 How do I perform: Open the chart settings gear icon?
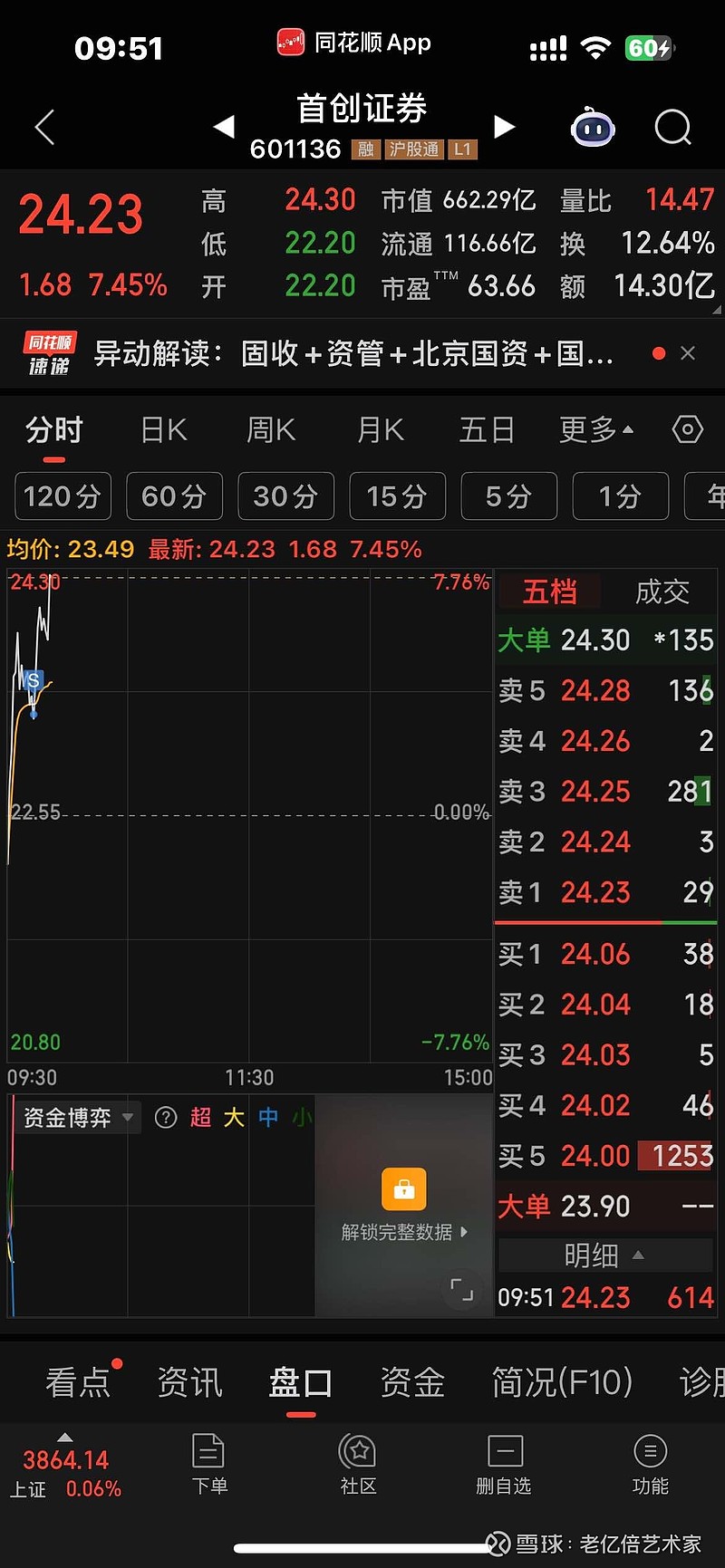688,429
